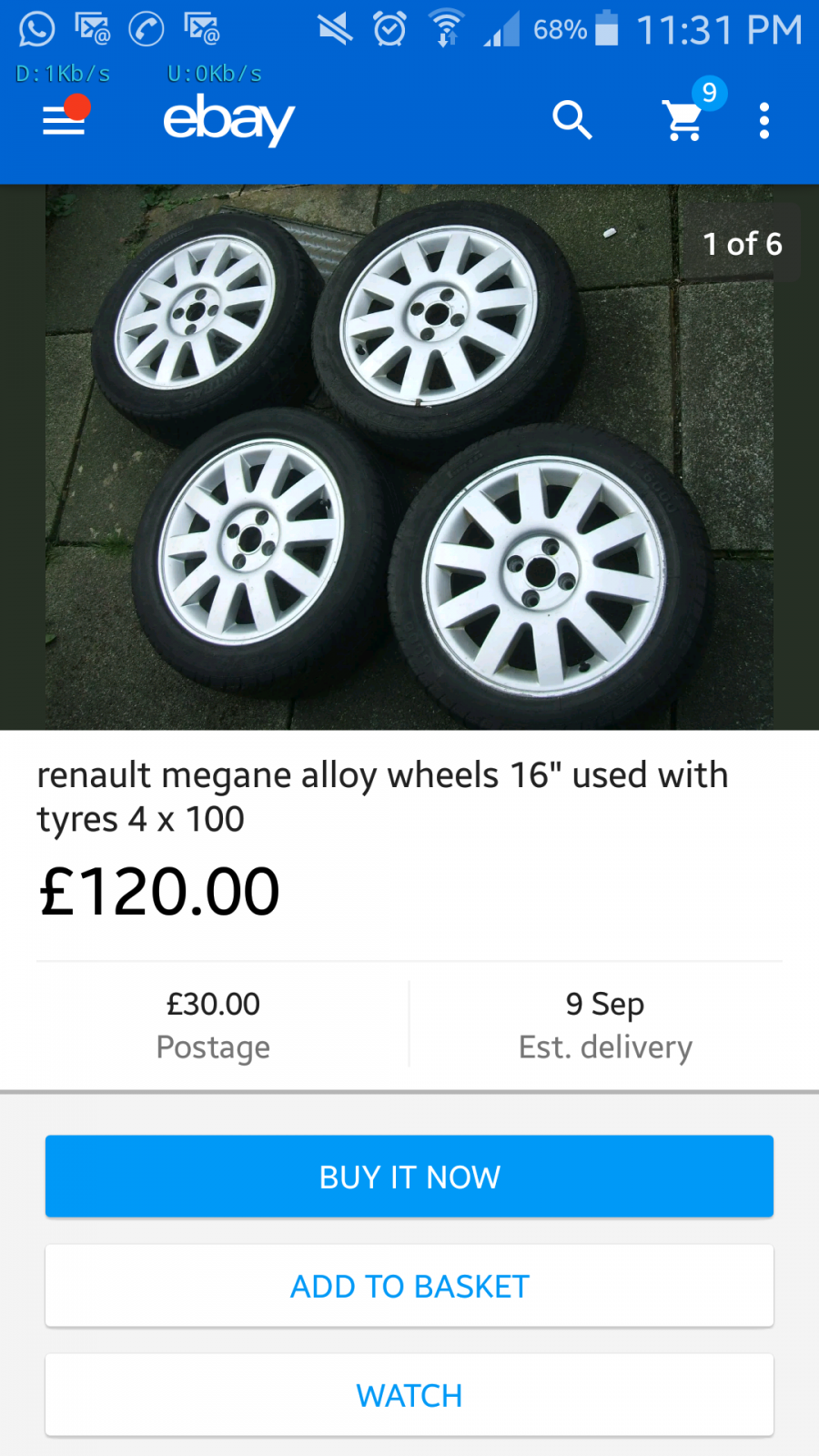Open the hamburger navigation menu

tap(64, 120)
